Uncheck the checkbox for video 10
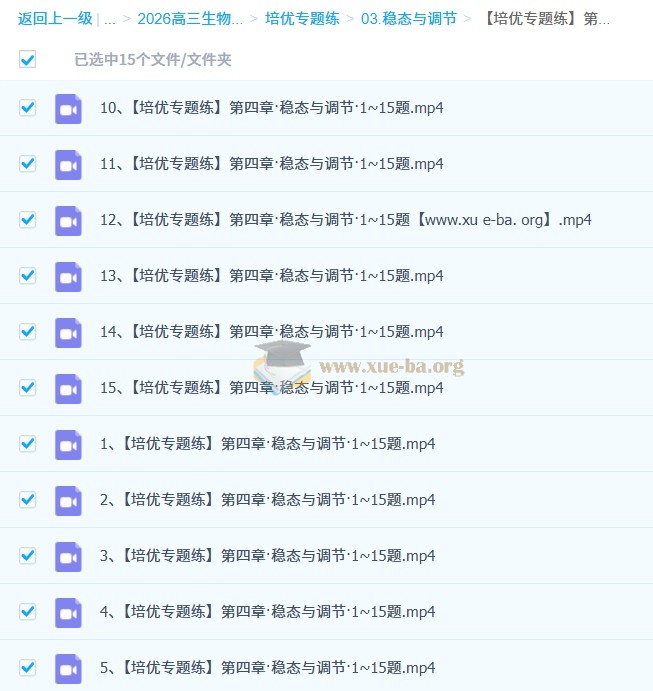 pos(28,107)
